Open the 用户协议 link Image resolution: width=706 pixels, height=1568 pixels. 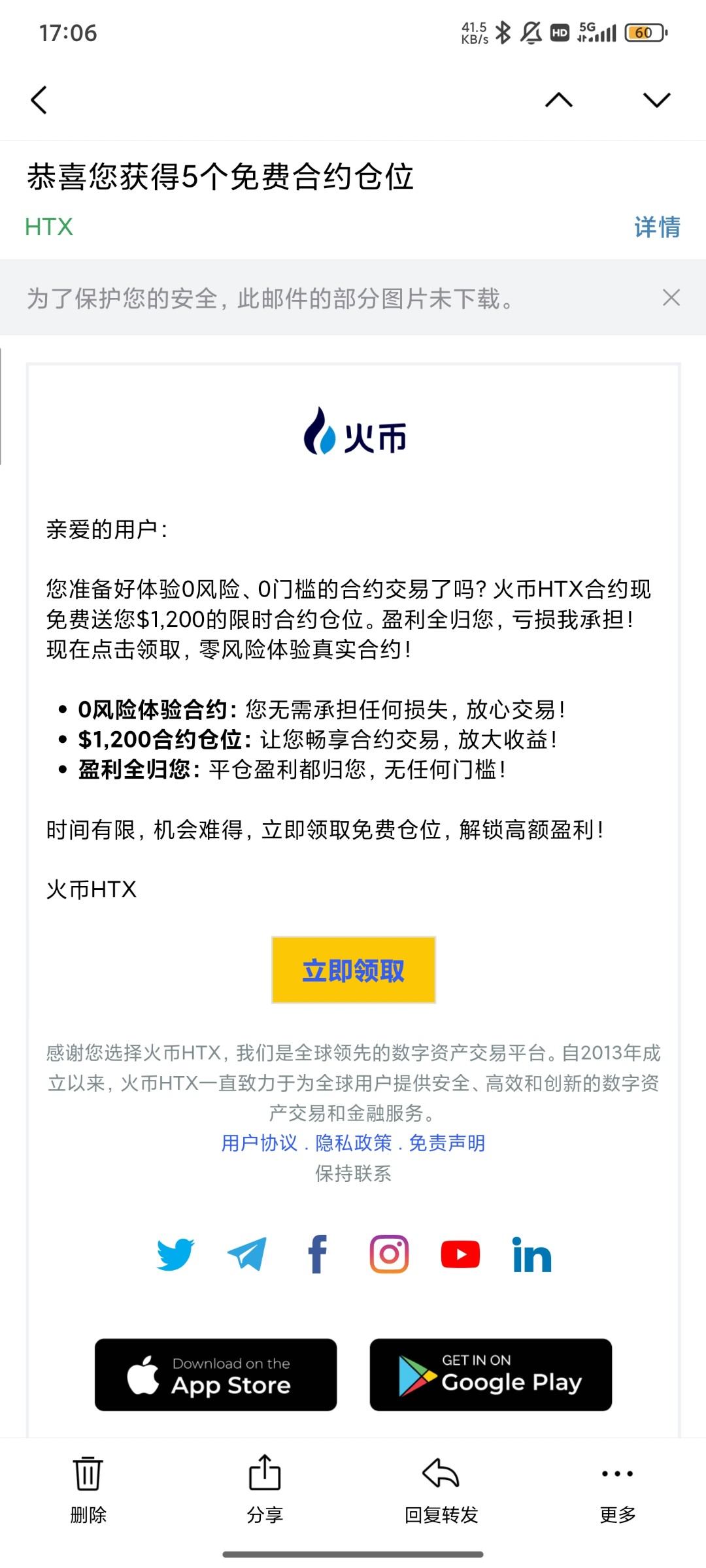[260, 1143]
